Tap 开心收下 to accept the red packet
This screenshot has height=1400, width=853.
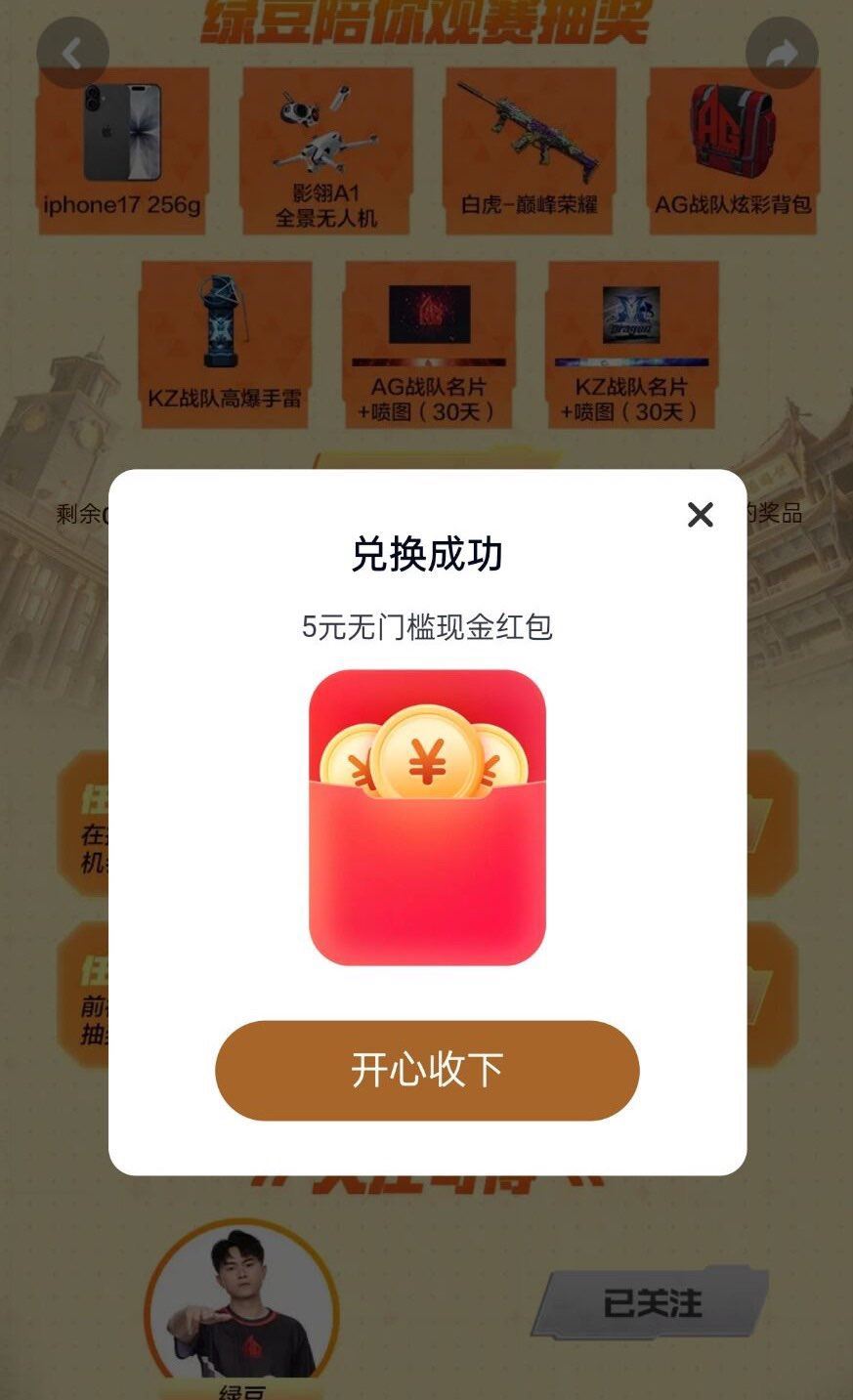426,1071
